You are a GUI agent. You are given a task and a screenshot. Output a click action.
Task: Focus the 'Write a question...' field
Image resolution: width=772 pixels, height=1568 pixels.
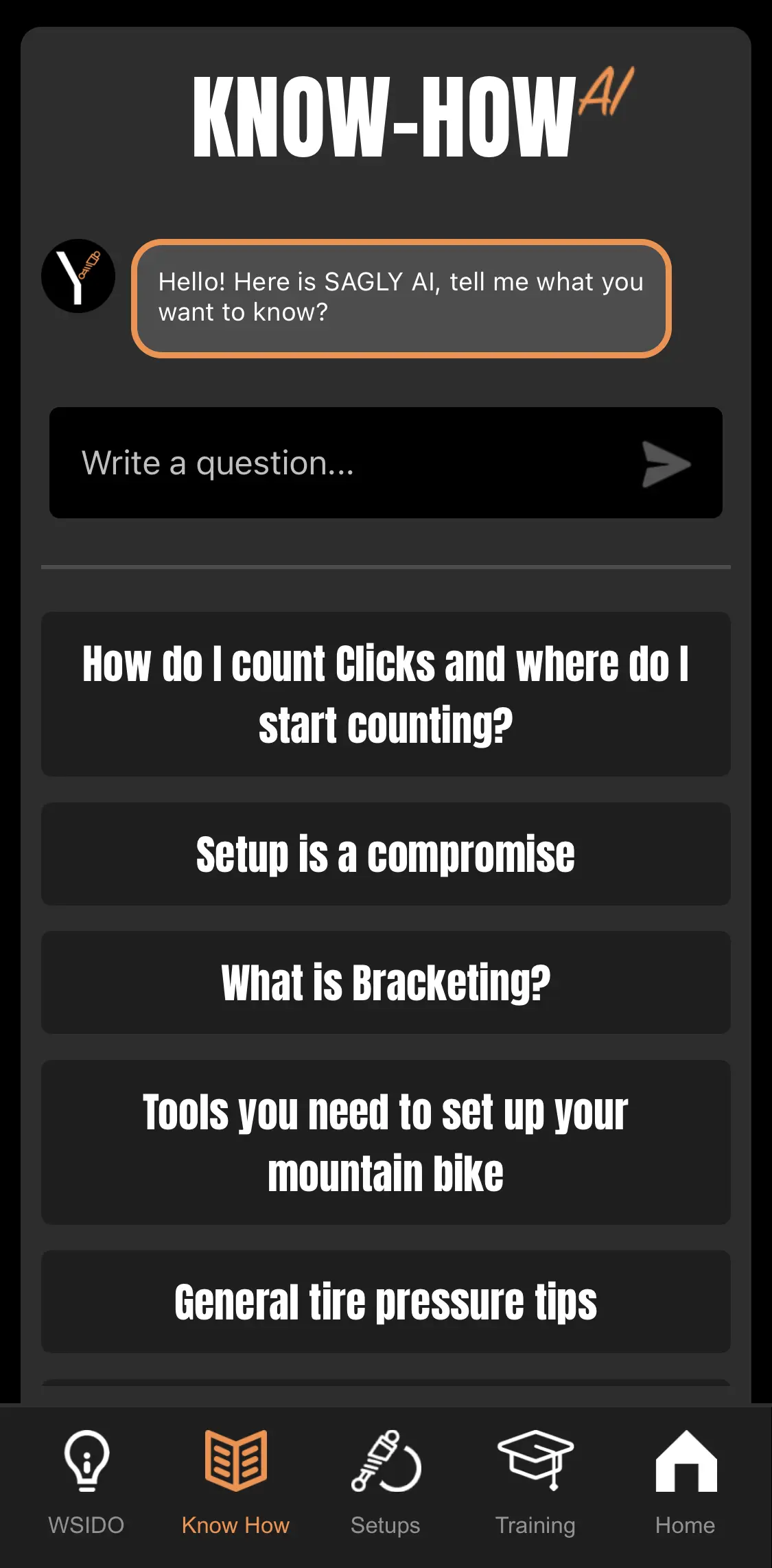coord(343,463)
